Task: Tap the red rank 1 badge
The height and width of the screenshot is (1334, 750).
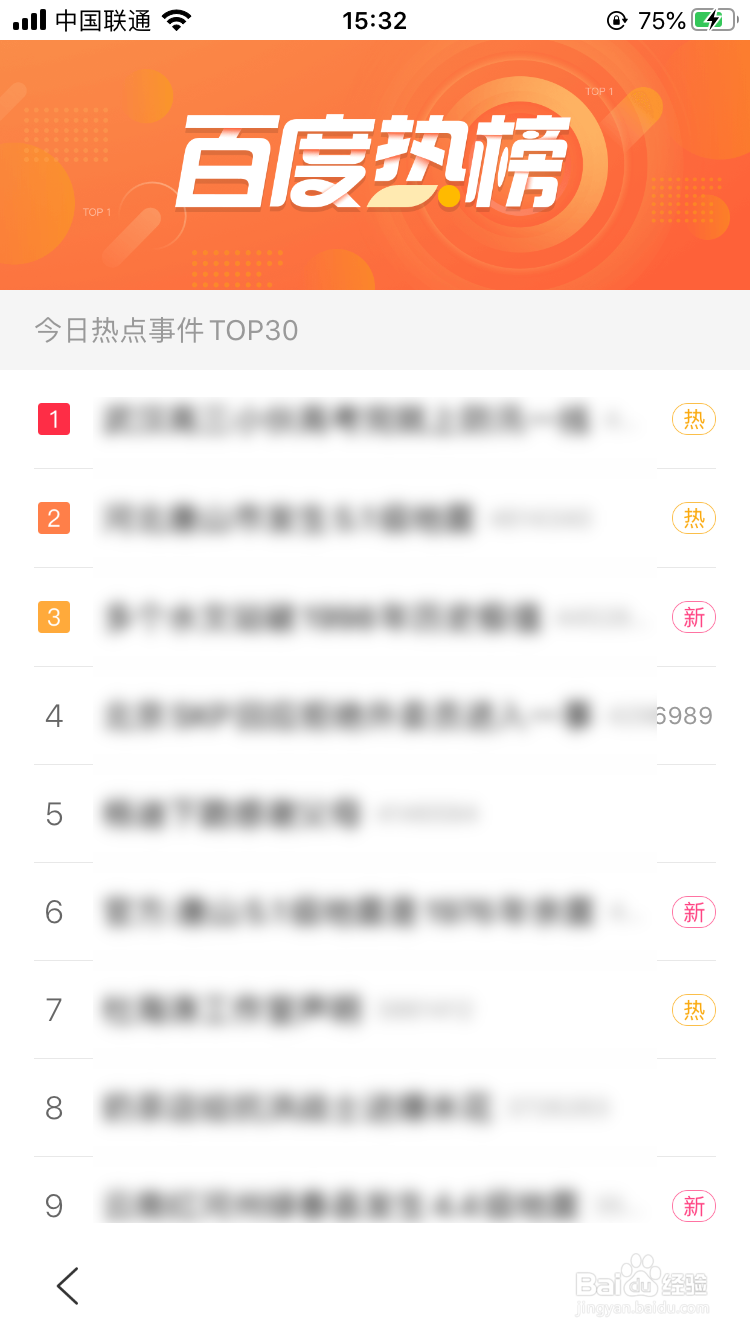Action: (x=53, y=419)
